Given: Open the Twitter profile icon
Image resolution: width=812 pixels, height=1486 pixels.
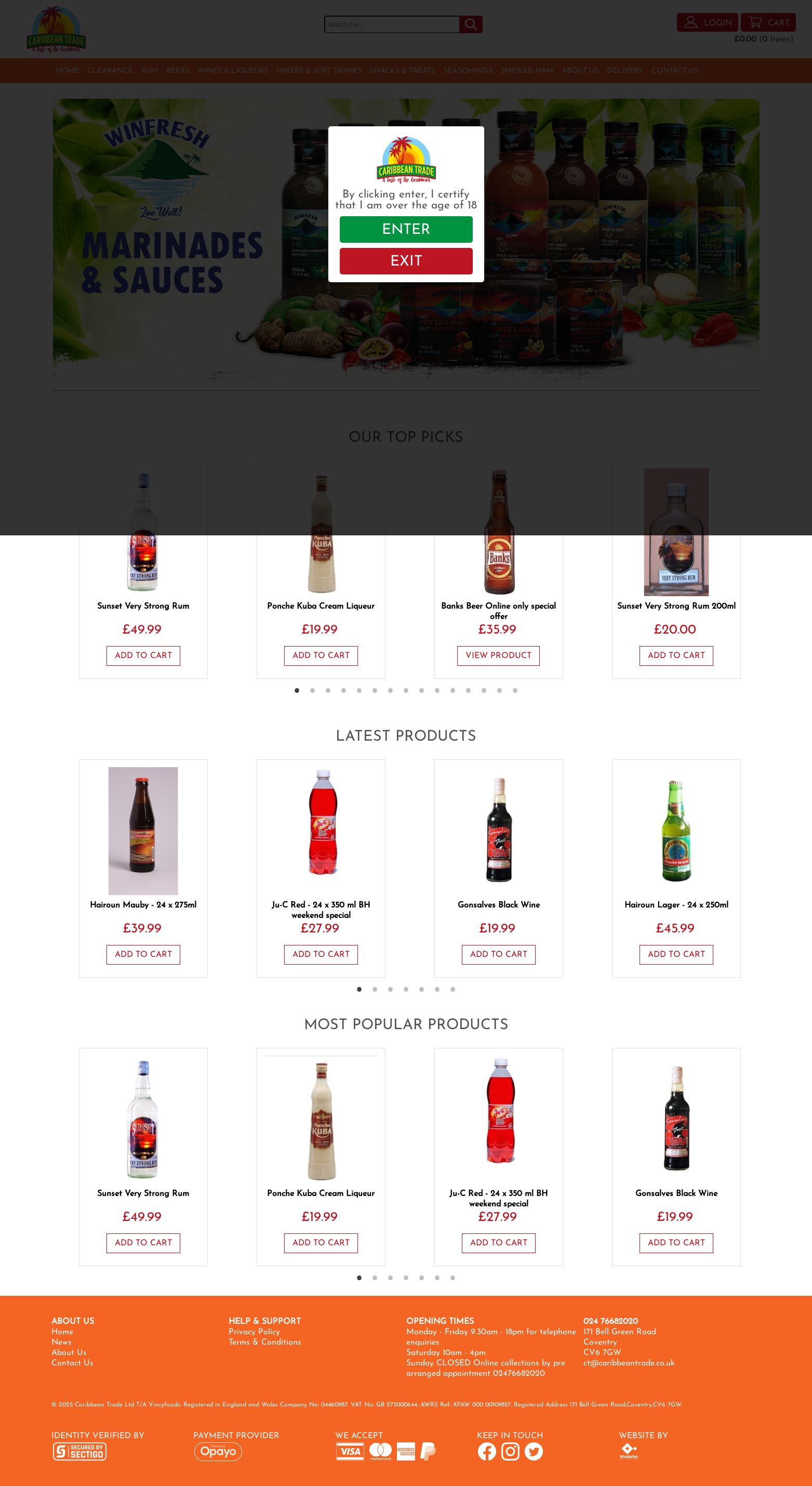Looking at the screenshot, I should click(534, 1451).
